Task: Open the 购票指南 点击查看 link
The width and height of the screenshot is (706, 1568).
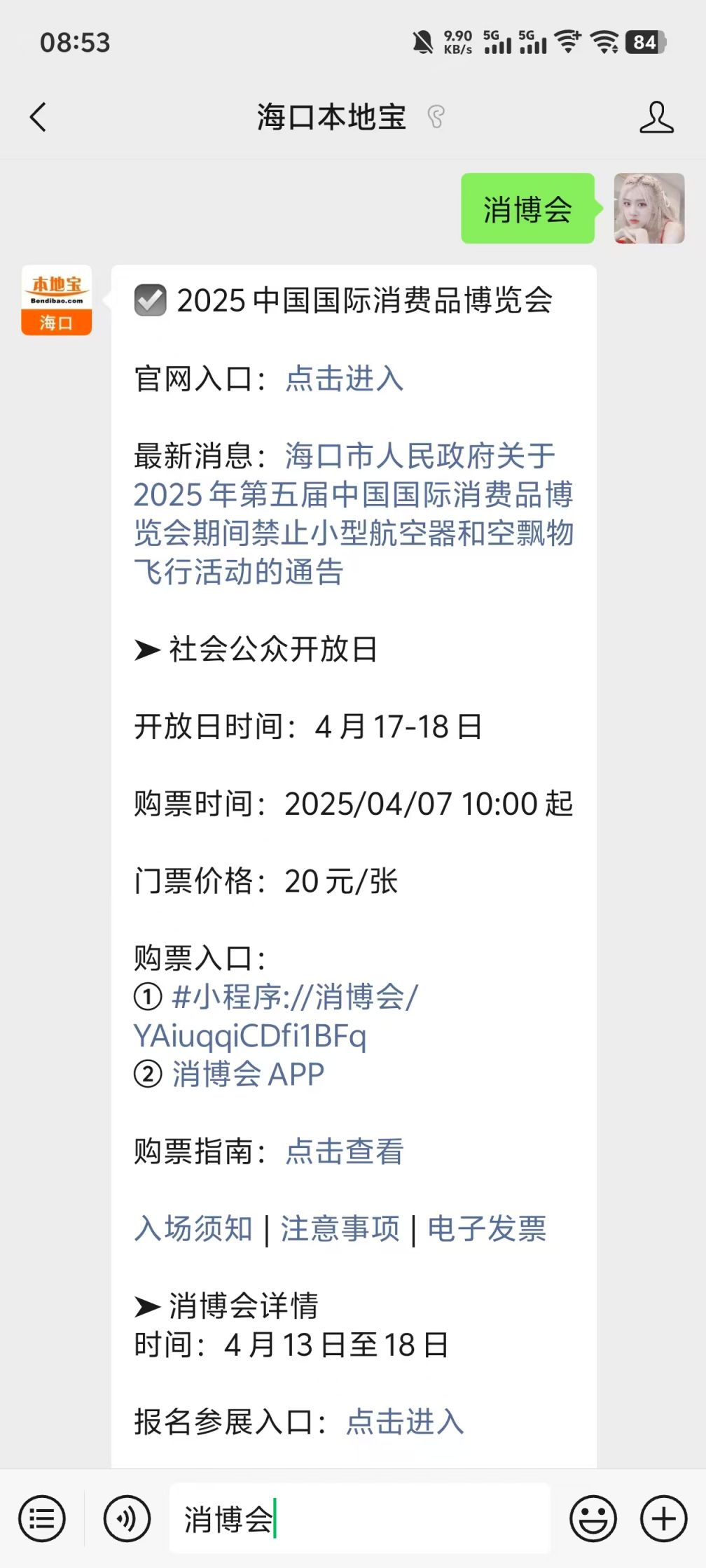Action: 344,1151
